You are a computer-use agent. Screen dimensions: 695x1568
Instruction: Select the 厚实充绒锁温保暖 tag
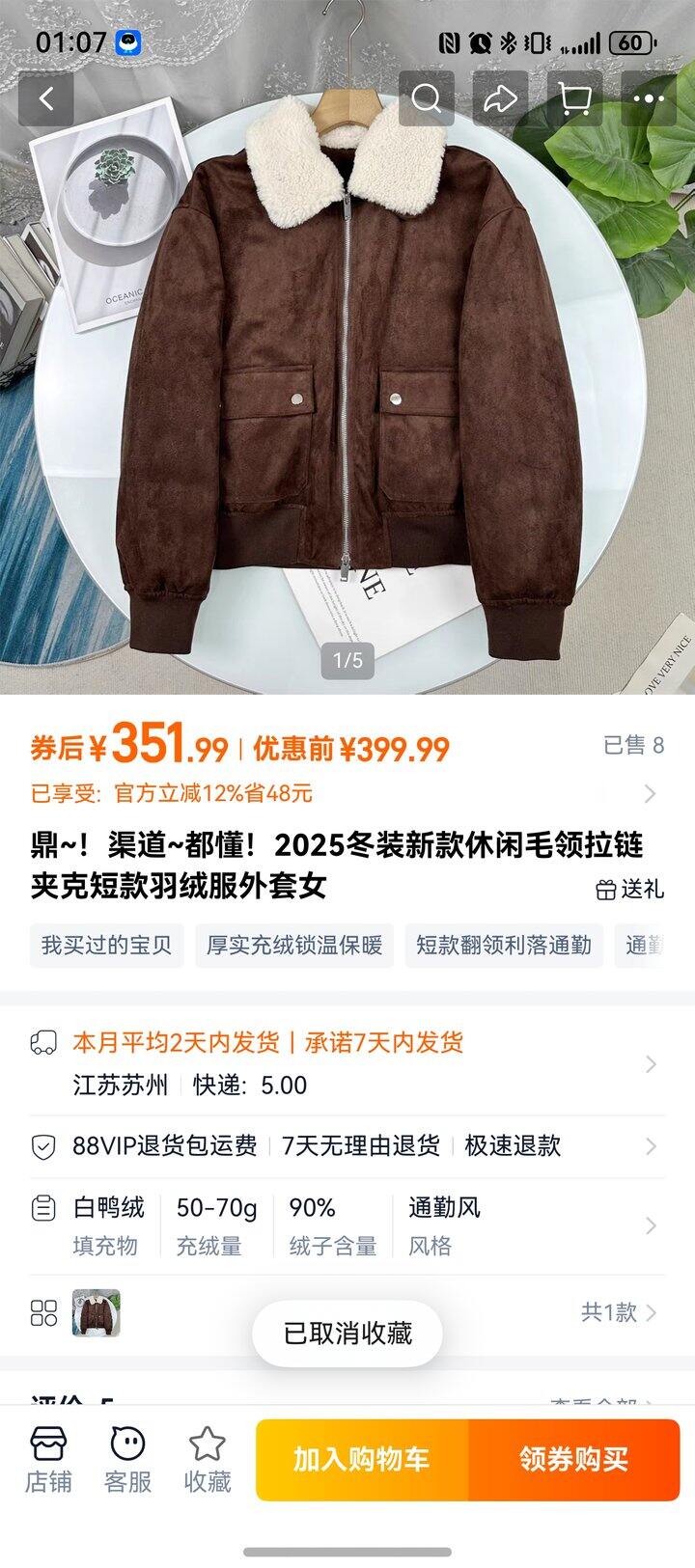pyautogui.click(x=293, y=947)
